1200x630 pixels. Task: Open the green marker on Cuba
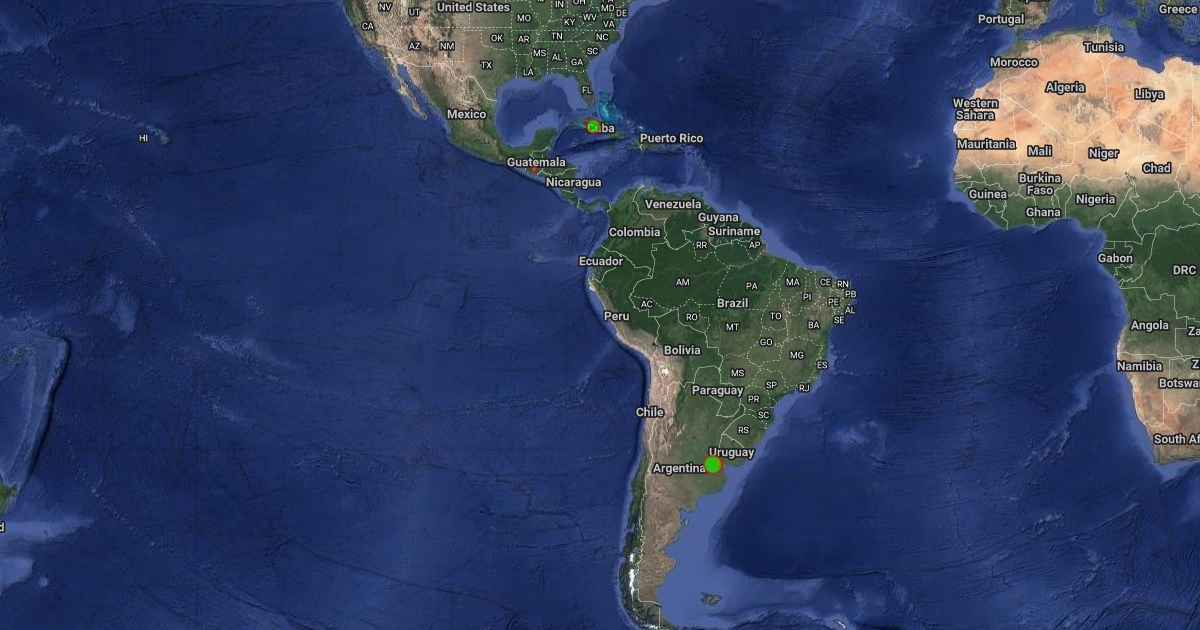coord(593,127)
